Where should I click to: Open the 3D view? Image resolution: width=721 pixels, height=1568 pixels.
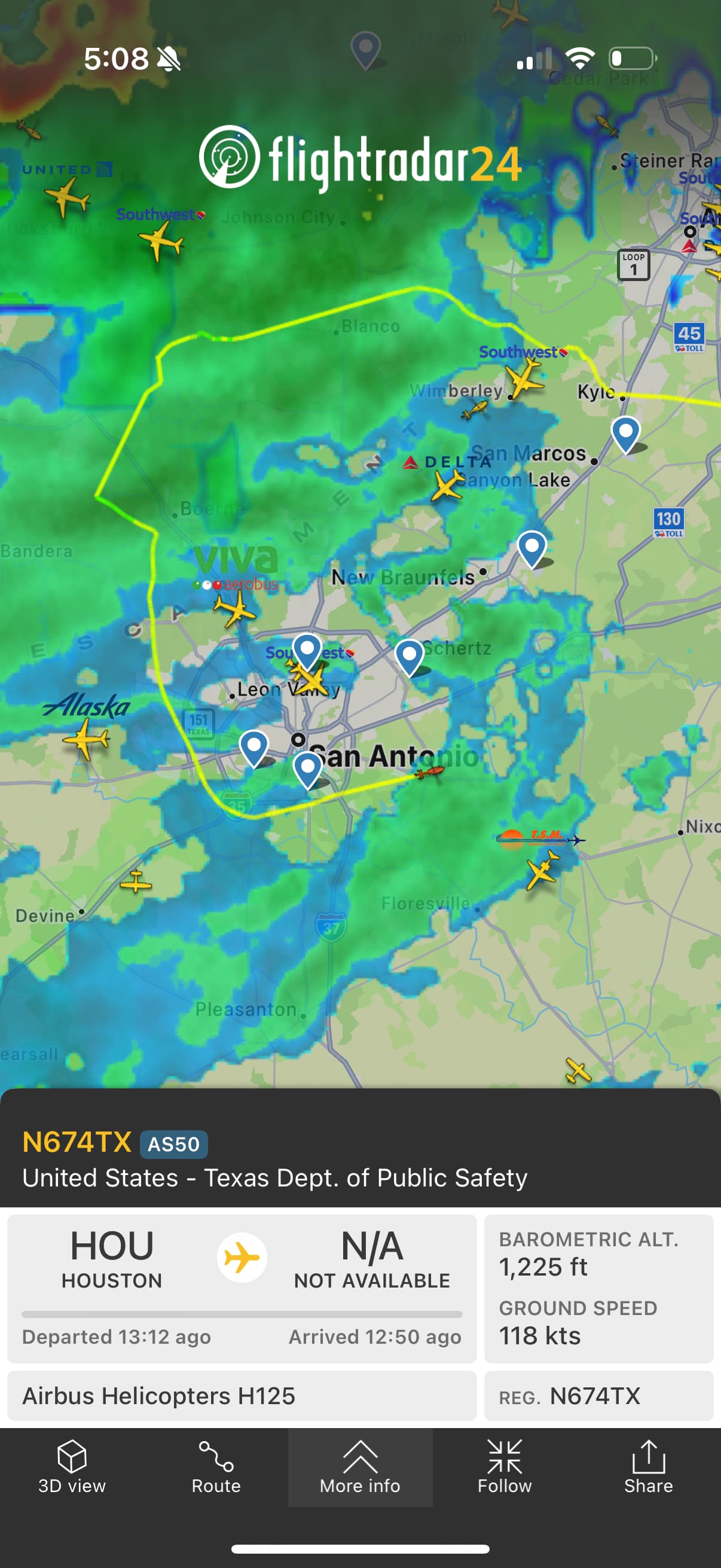pos(72,1468)
